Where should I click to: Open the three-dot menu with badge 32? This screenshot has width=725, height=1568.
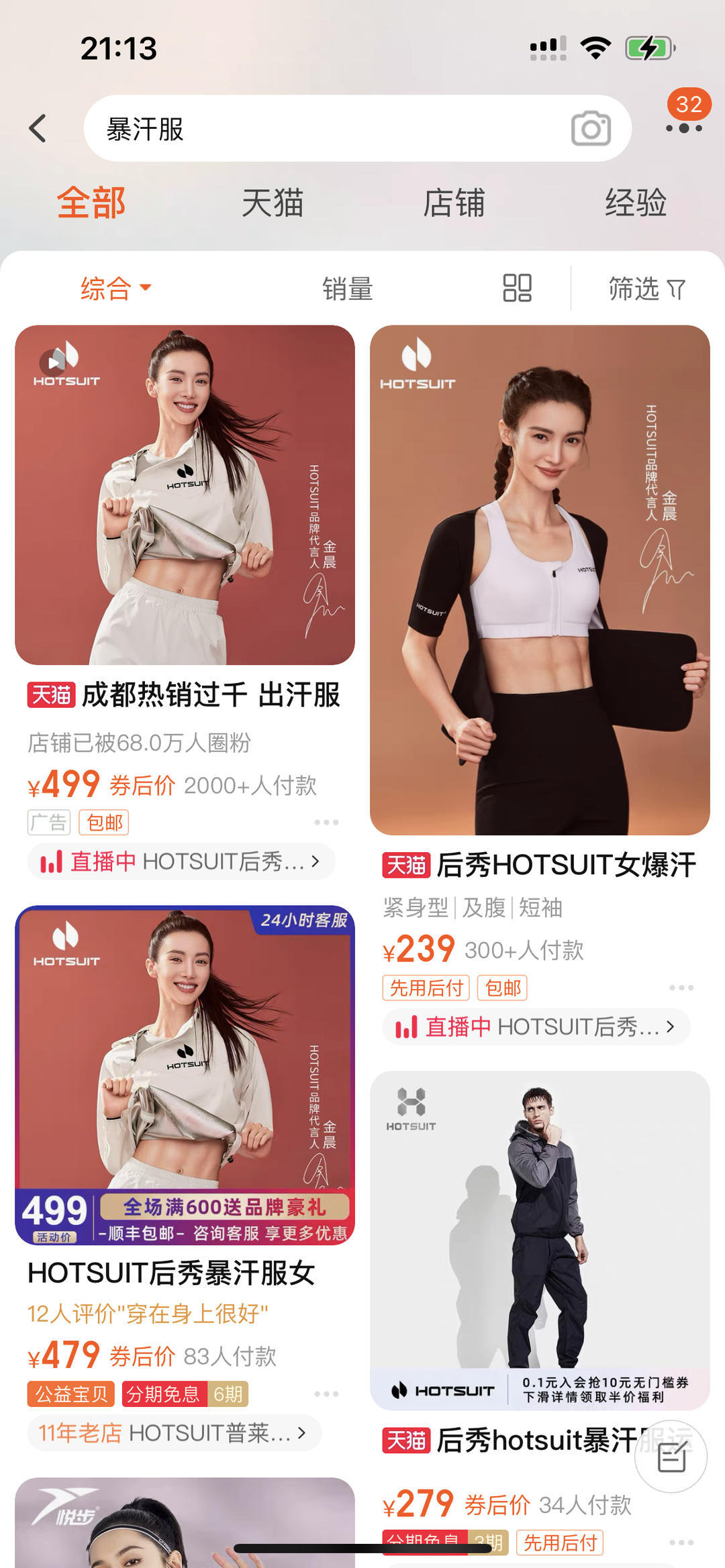pos(683,127)
